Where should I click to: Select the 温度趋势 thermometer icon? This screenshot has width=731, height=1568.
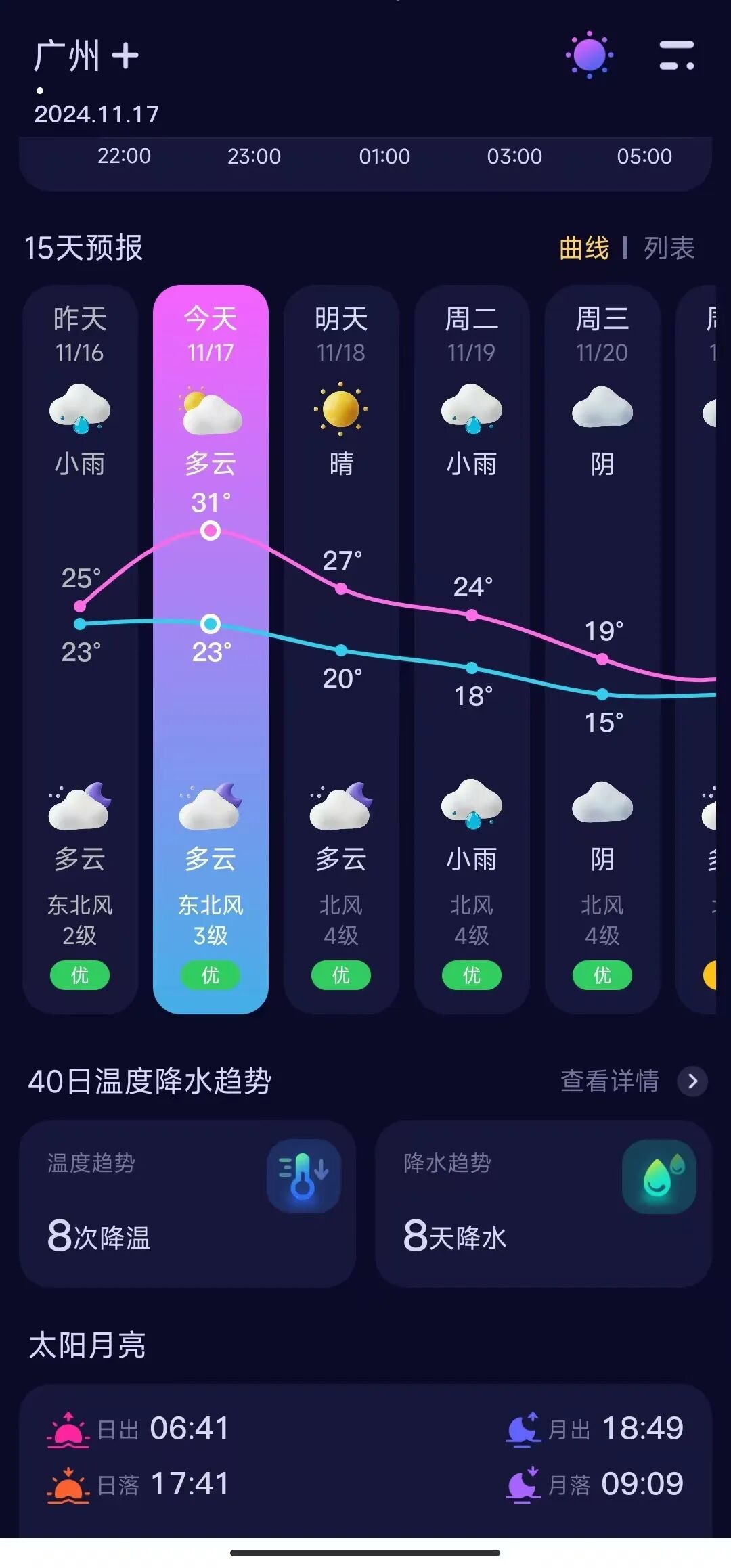pos(303,1175)
